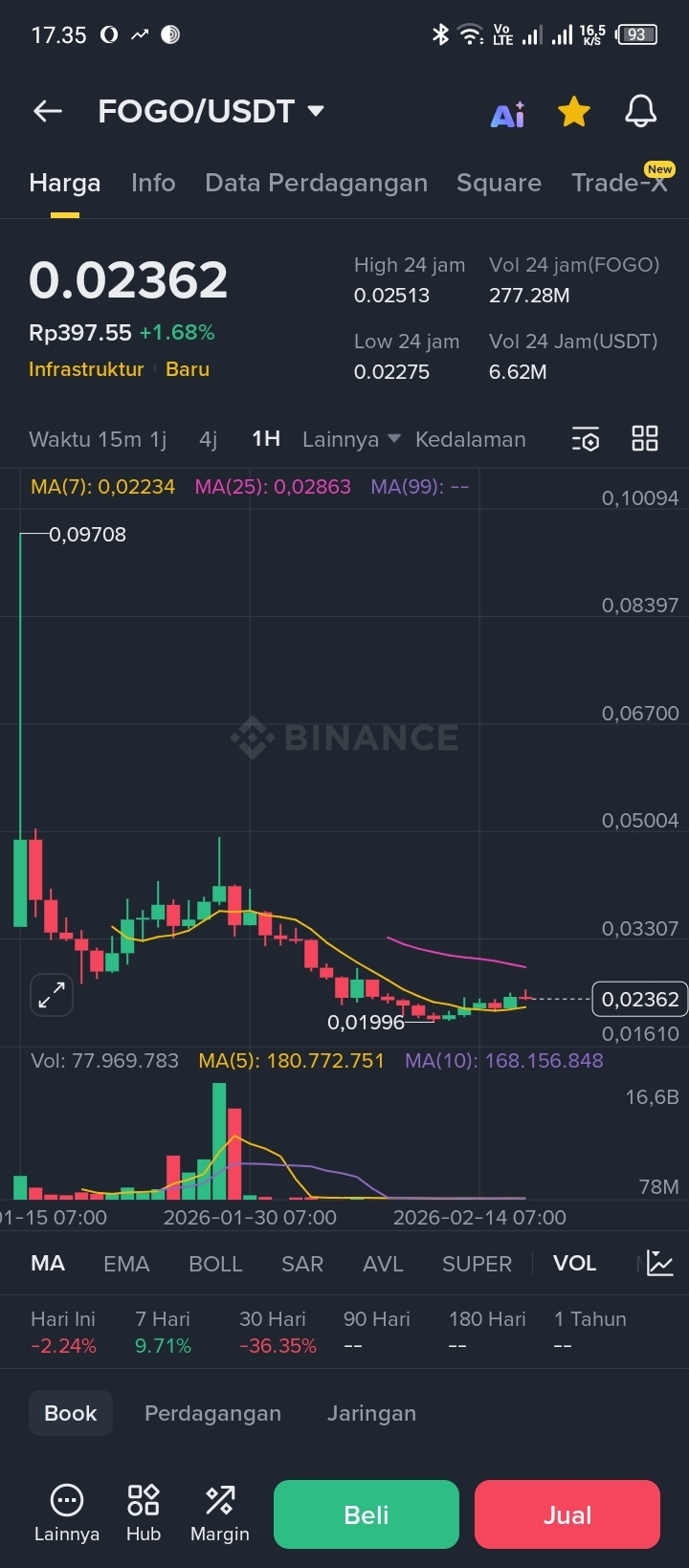This screenshot has width=689, height=1568.
Task: Open the AI assistant icon
Action: tap(507, 115)
